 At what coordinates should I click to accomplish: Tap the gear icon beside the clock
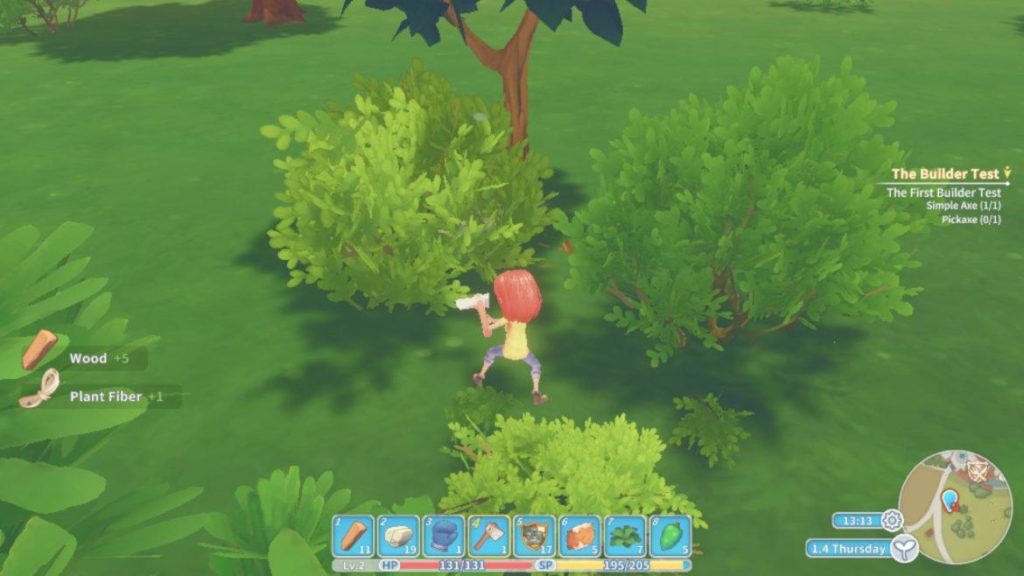892,520
